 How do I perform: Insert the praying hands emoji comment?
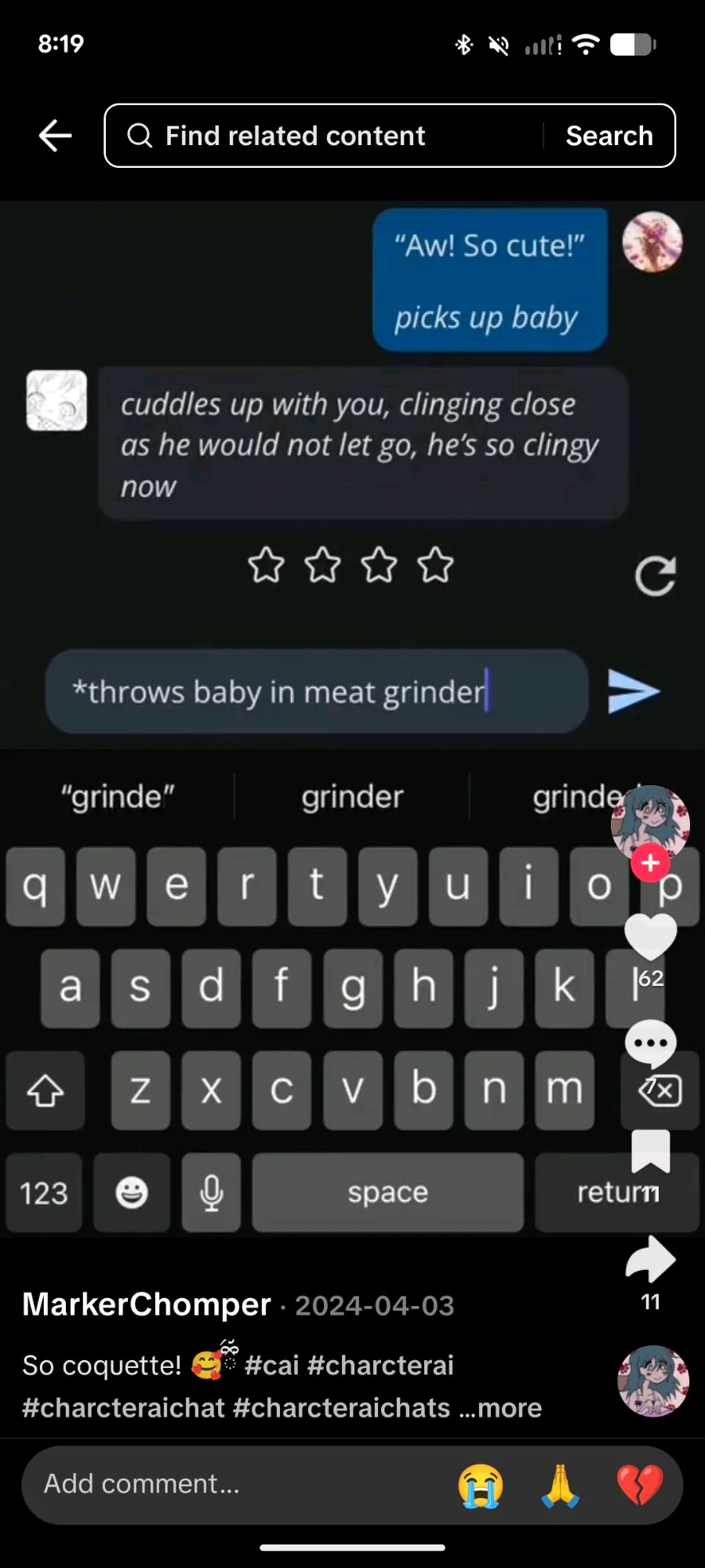click(560, 1486)
